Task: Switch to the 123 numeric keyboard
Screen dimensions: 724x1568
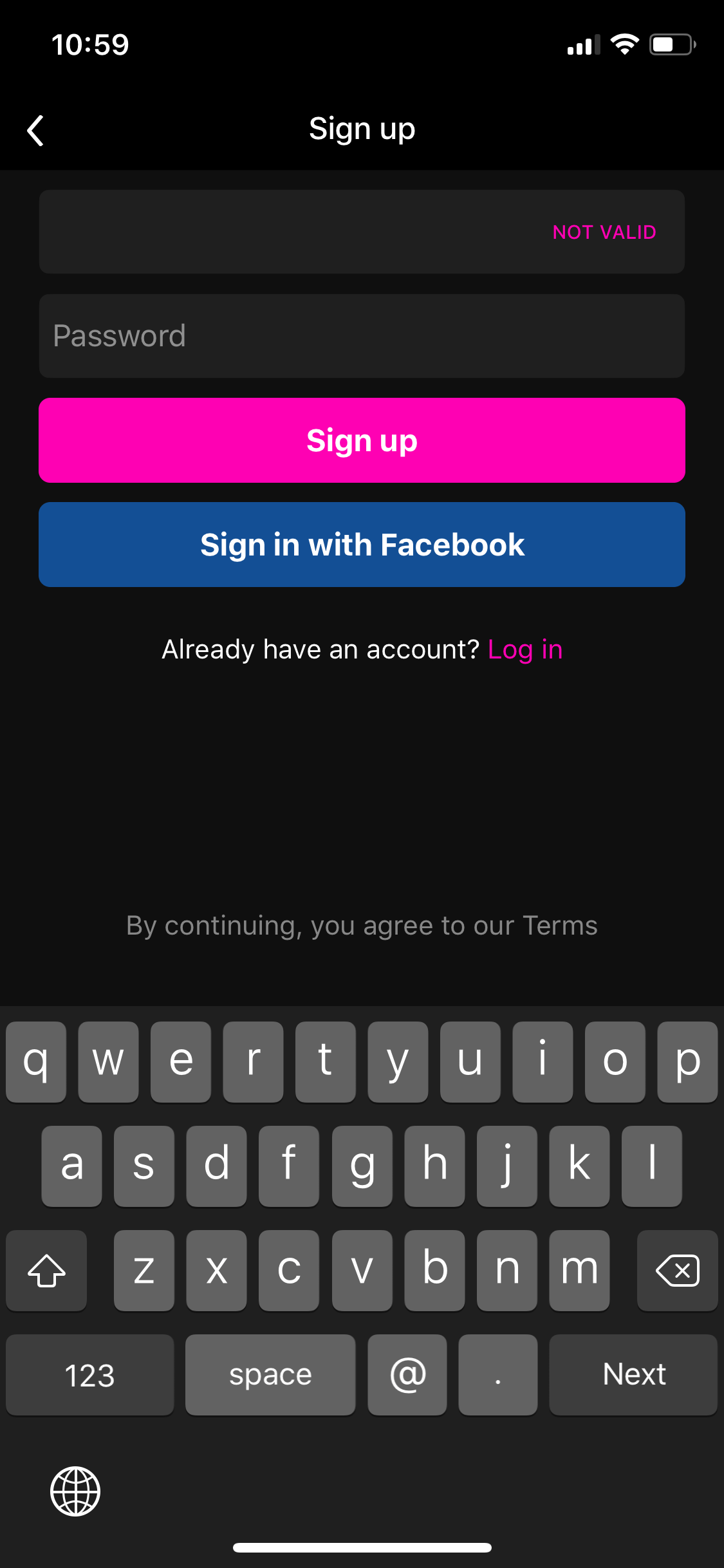Action: tap(90, 1374)
